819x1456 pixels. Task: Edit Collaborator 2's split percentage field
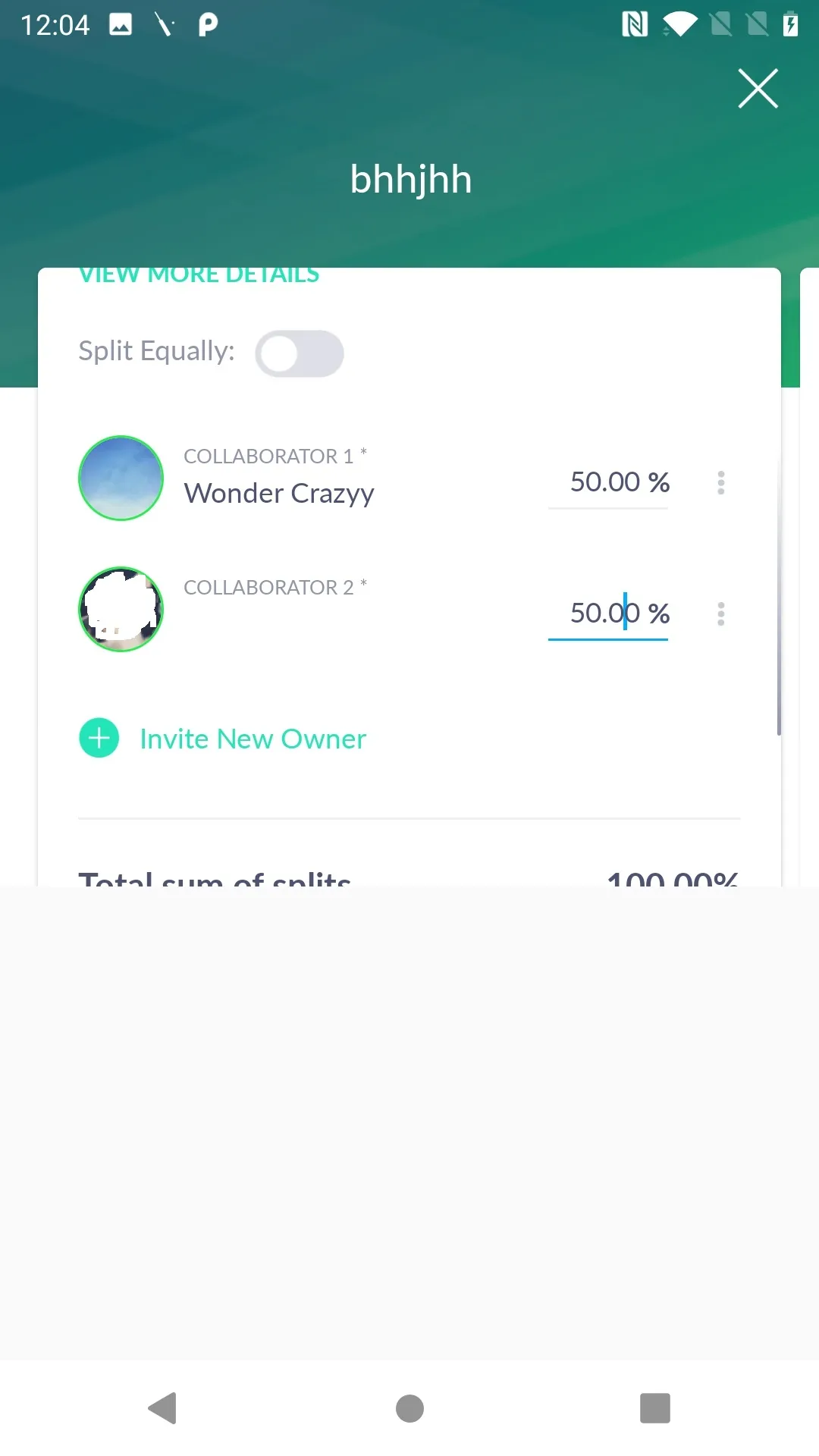[x=608, y=613]
